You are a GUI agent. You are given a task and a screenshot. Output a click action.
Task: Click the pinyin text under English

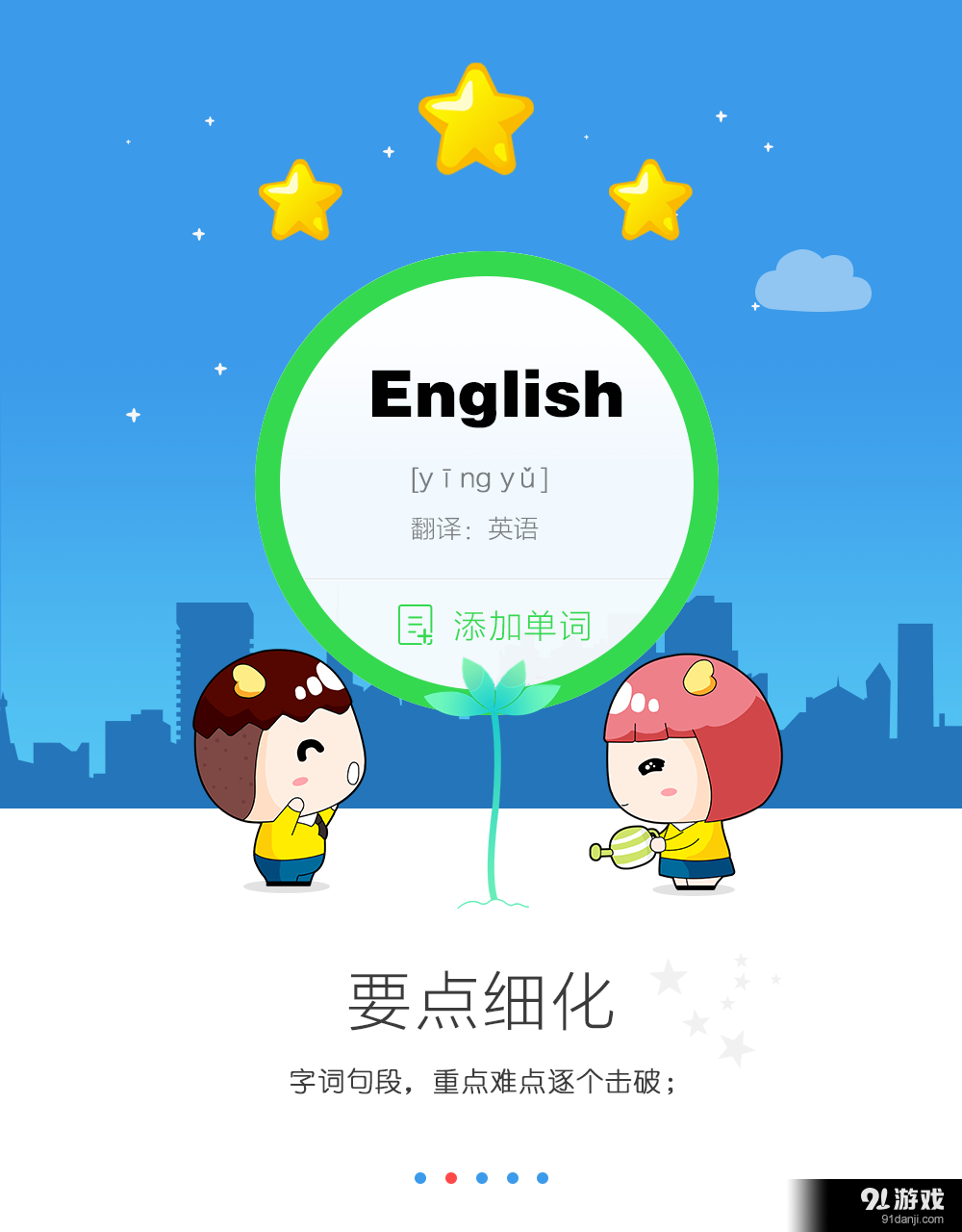pos(478,478)
